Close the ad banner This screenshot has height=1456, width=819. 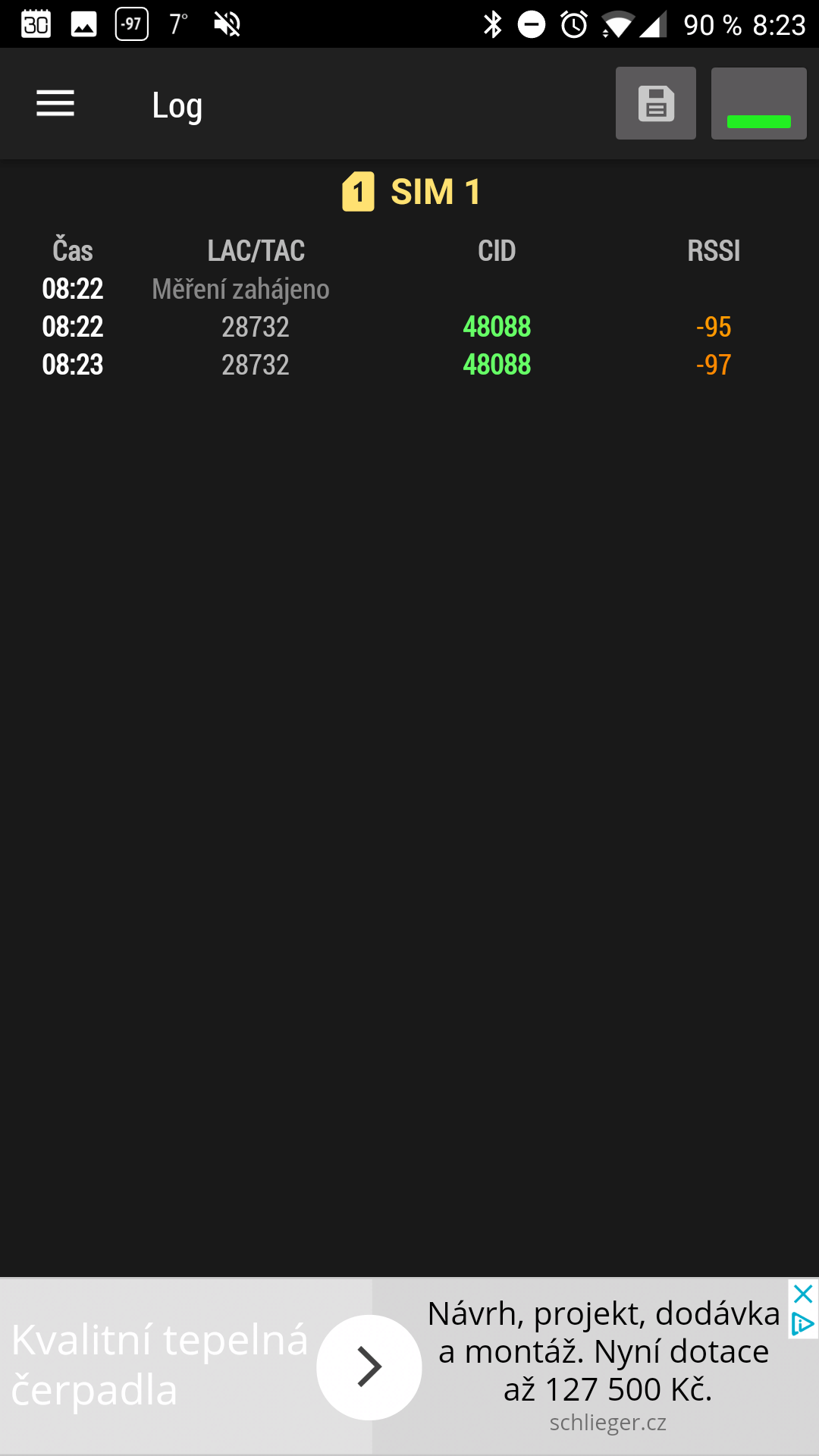[x=803, y=1294]
